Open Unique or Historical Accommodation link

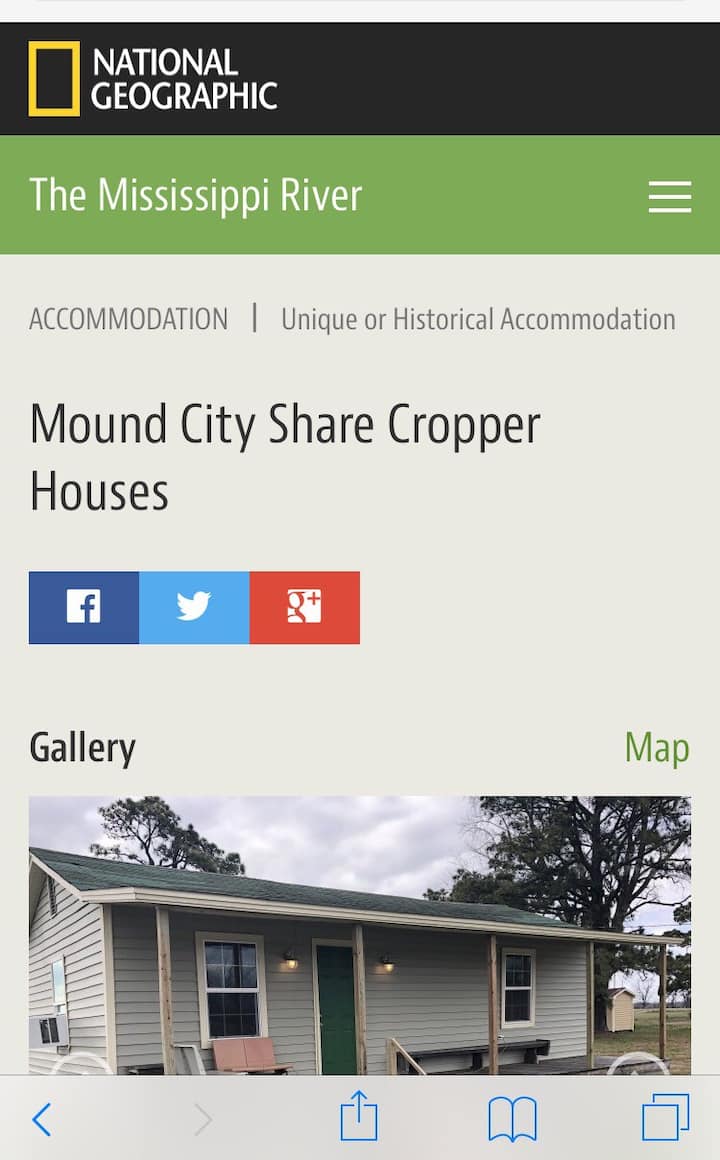pyautogui.click(x=478, y=319)
